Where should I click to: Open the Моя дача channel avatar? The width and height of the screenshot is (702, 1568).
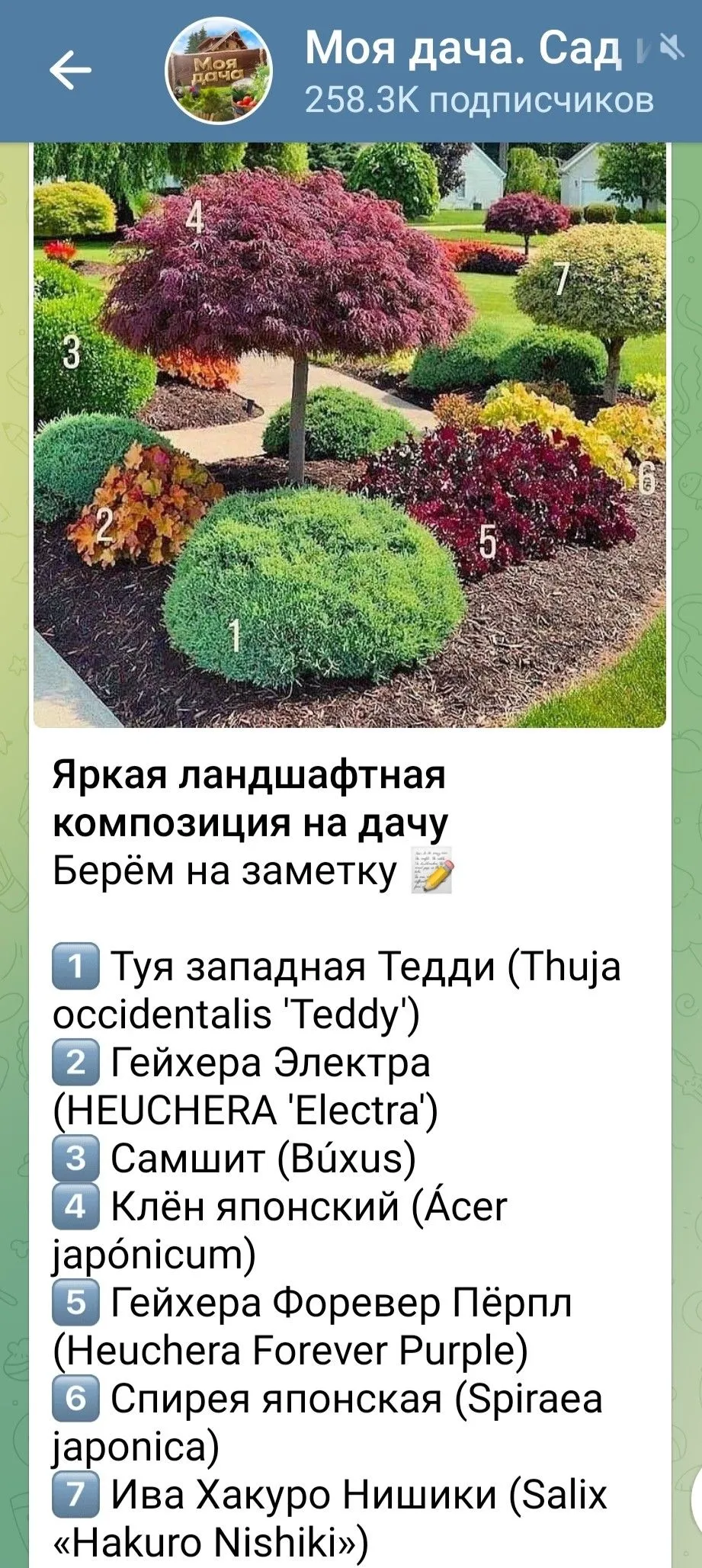point(219,71)
